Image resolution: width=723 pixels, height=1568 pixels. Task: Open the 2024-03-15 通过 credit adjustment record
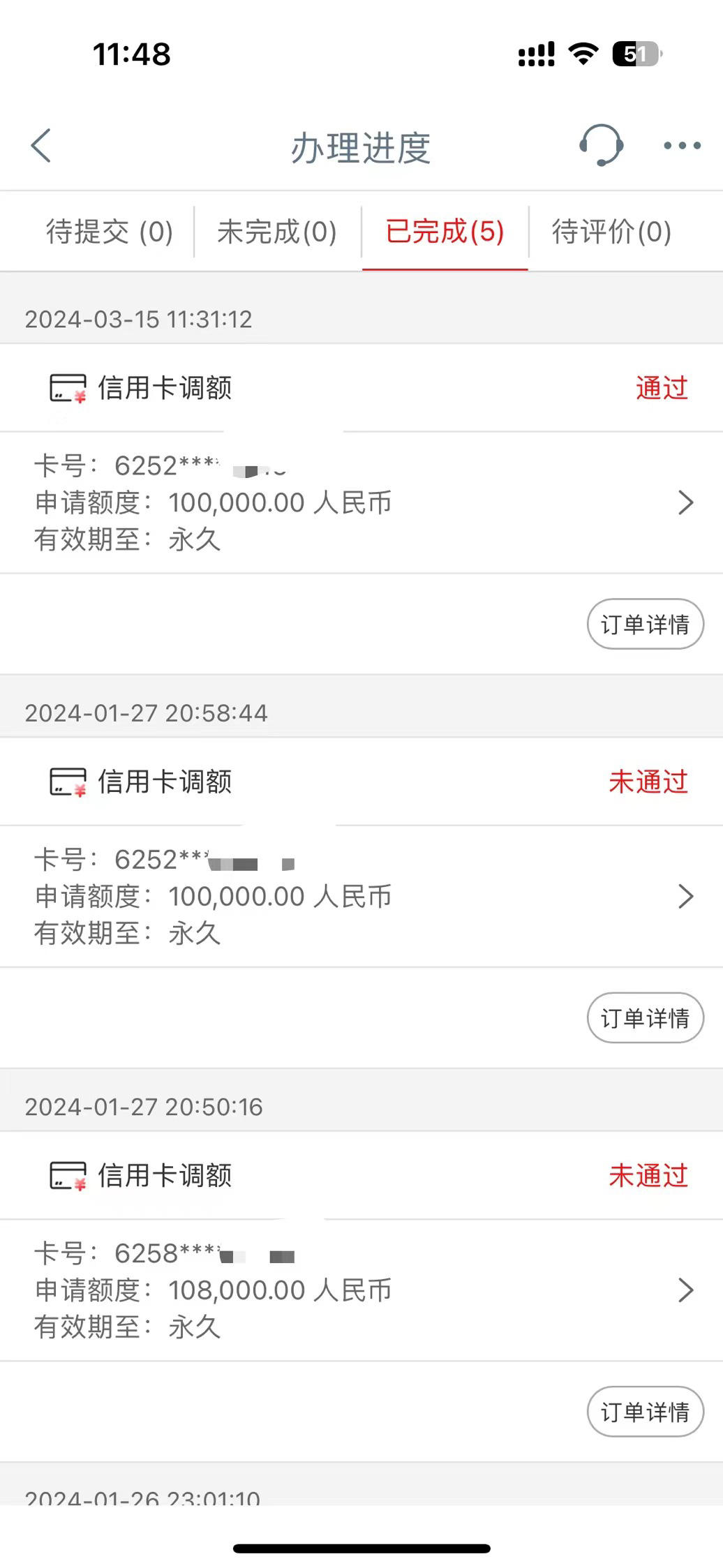click(x=361, y=502)
